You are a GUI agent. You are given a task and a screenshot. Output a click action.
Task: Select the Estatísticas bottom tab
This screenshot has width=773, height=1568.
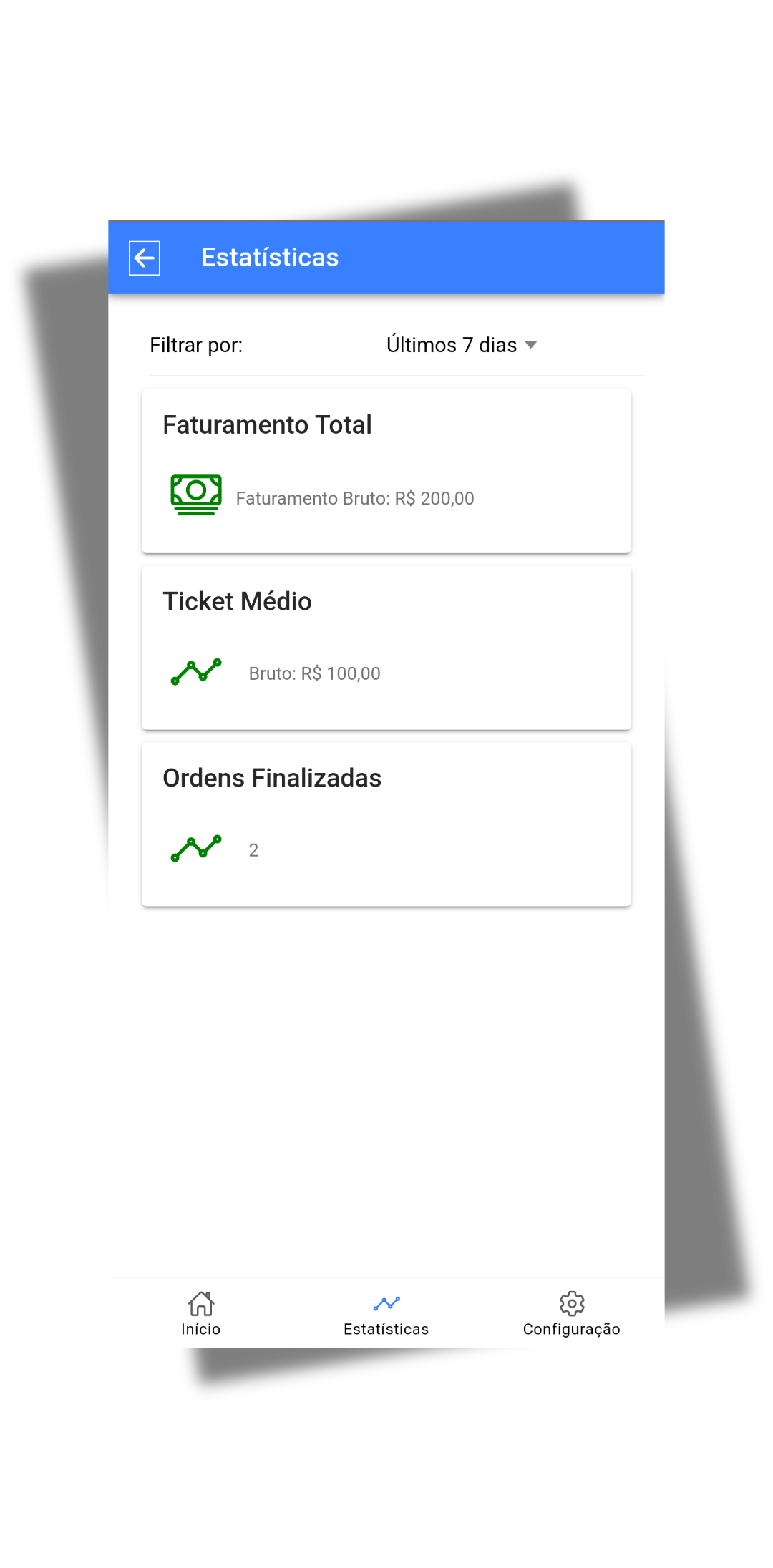386,1314
